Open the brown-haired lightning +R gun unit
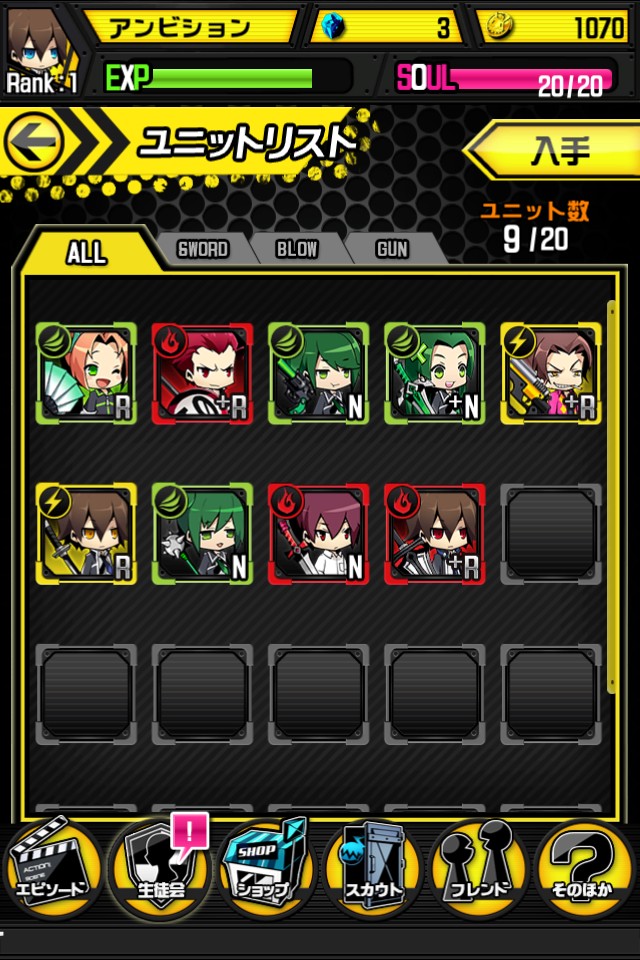This screenshot has width=640, height=960. click(x=551, y=373)
